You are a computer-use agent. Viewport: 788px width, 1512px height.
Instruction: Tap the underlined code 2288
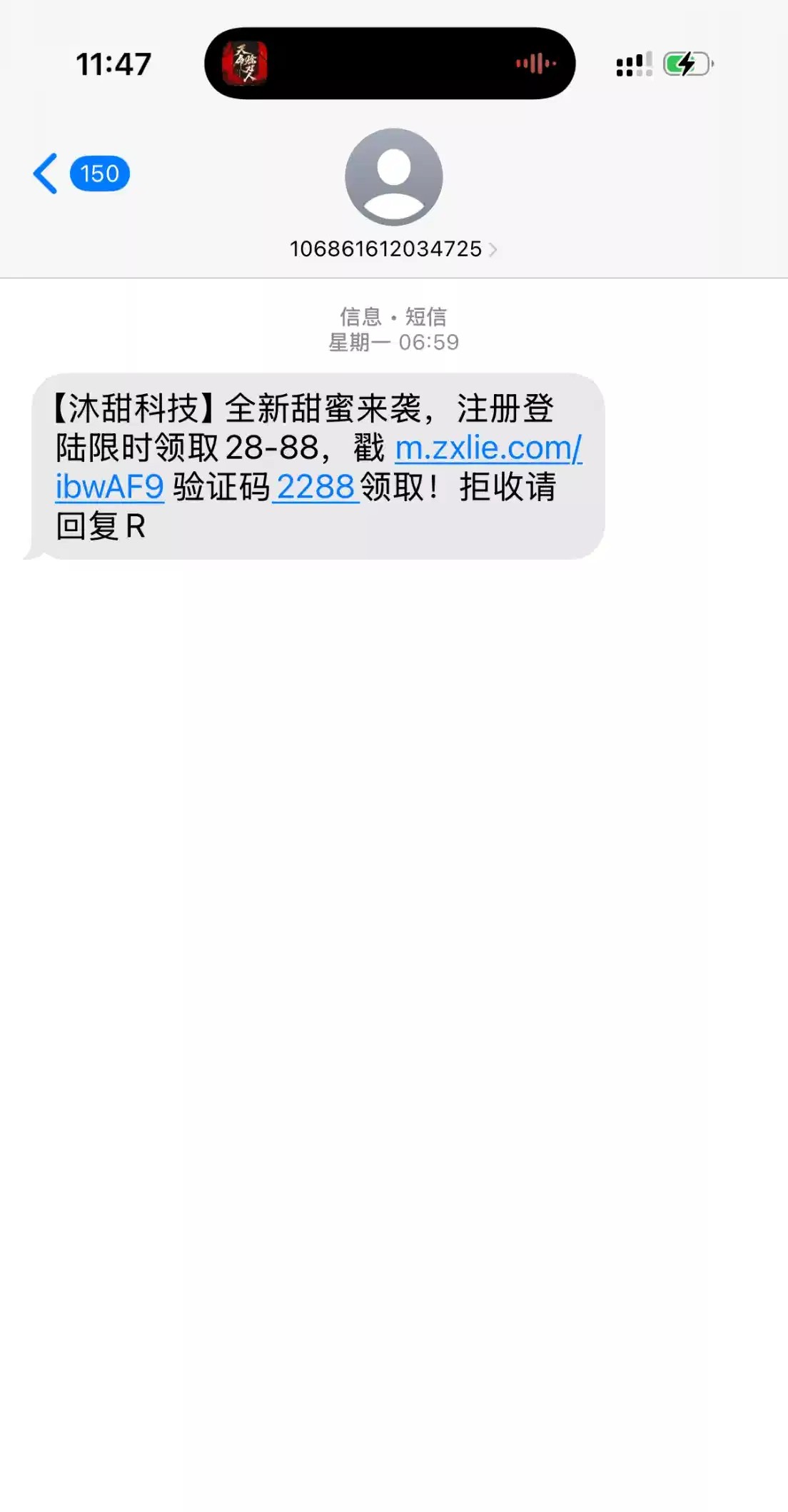tap(315, 488)
